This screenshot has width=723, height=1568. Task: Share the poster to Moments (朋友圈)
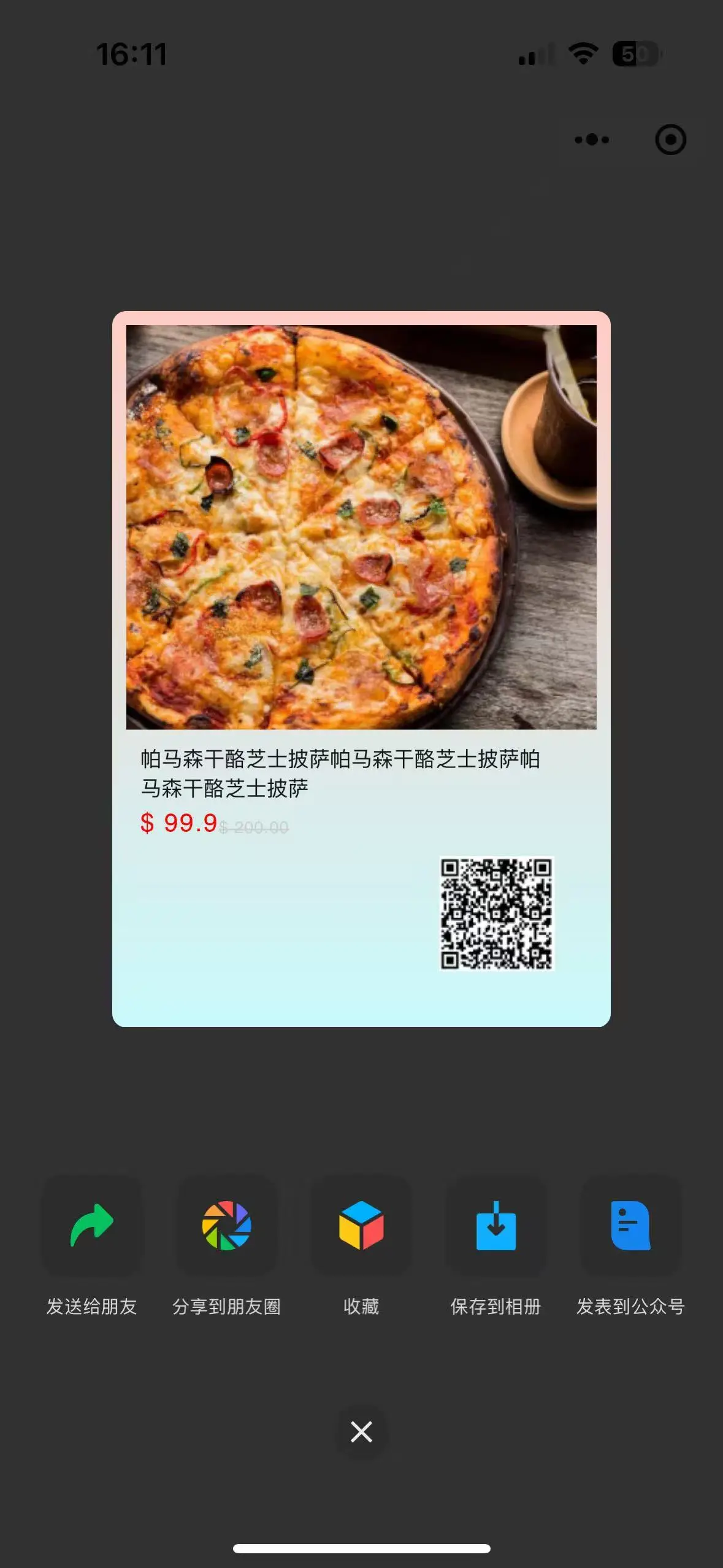tap(226, 1226)
